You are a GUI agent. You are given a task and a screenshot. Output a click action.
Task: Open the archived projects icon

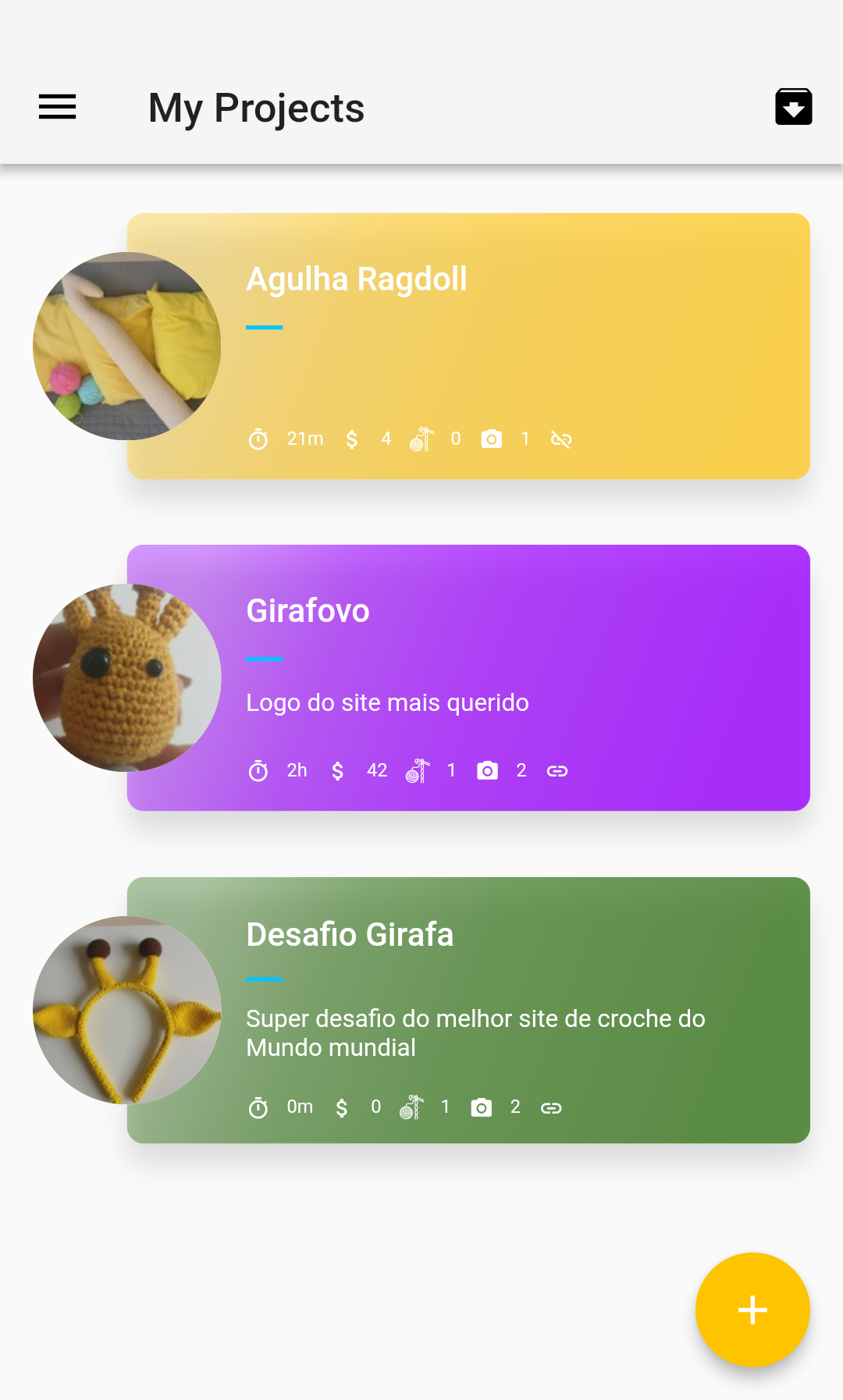[793, 107]
